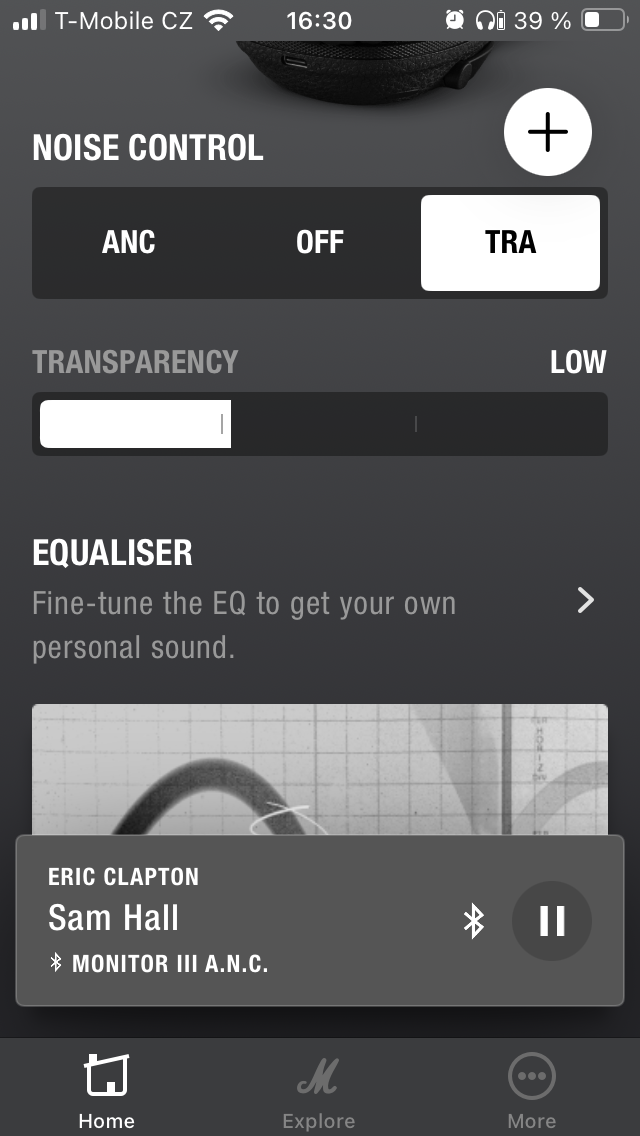Viewport: 640px width, 1136px height.
Task: Tap the plus button to add a device
Action: coord(548,133)
